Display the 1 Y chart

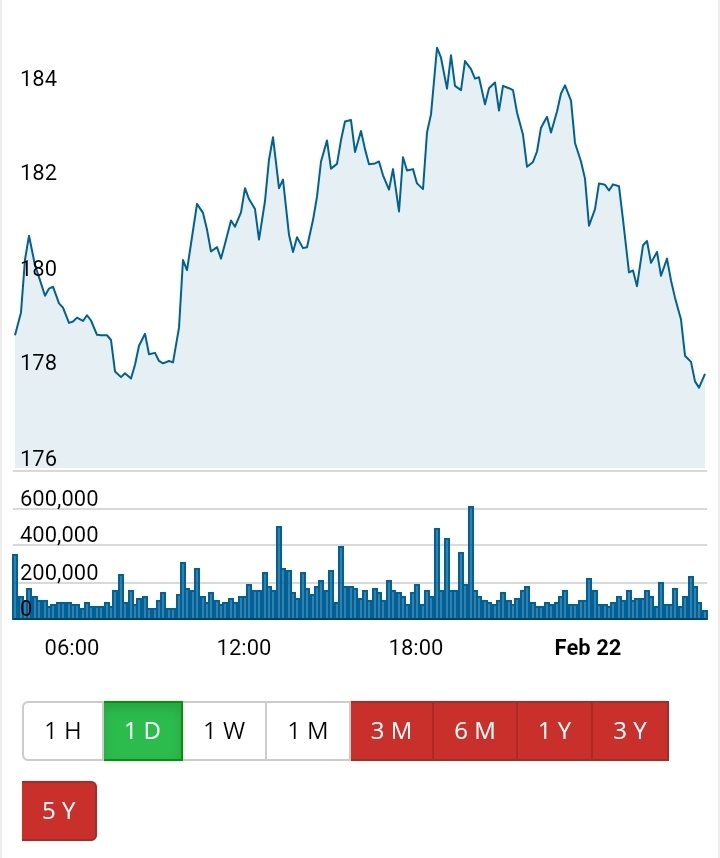(x=555, y=730)
